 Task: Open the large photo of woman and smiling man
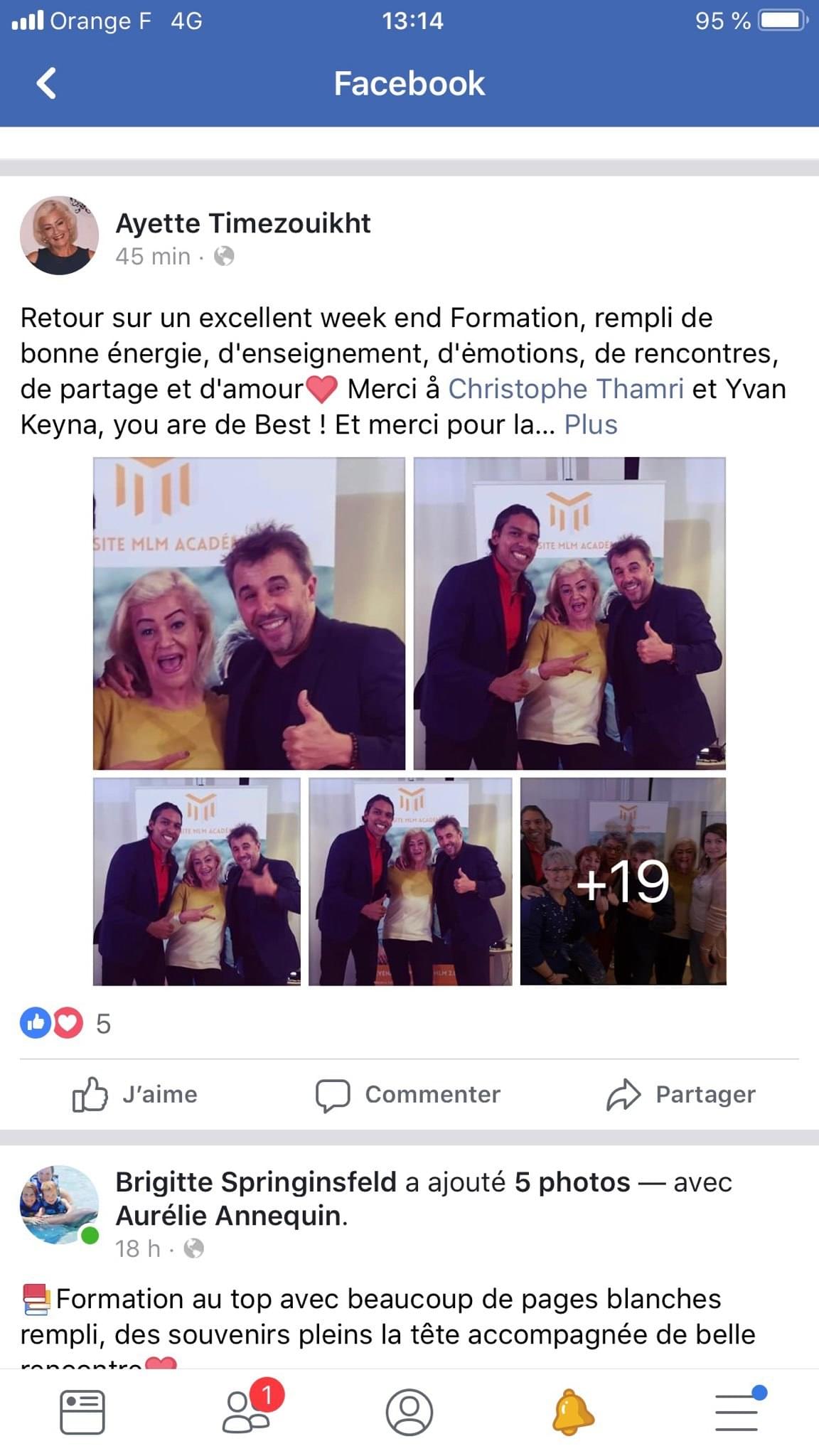coord(249,614)
